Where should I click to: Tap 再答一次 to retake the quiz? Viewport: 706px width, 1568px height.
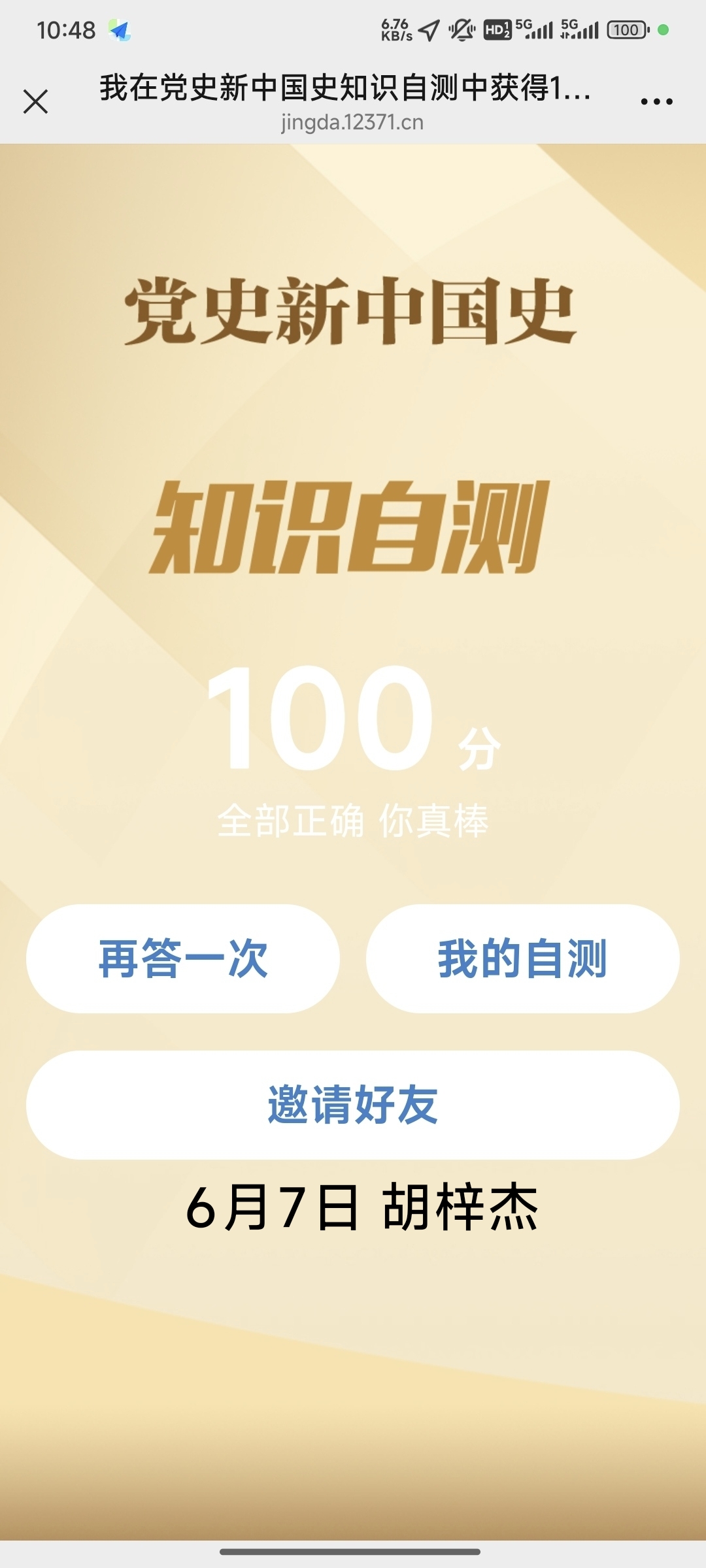click(183, 958)
